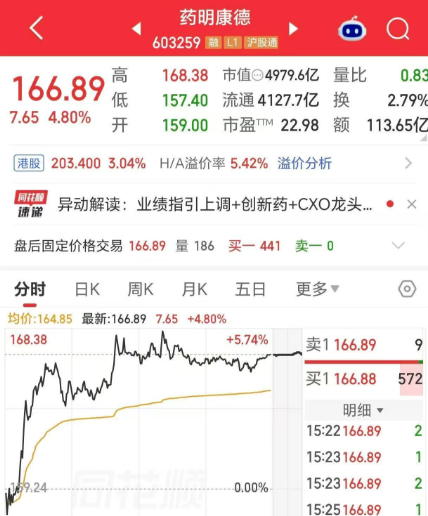Switch to the previous stock with left triangle
Viewport: 428px width, 516px height.
137,29
